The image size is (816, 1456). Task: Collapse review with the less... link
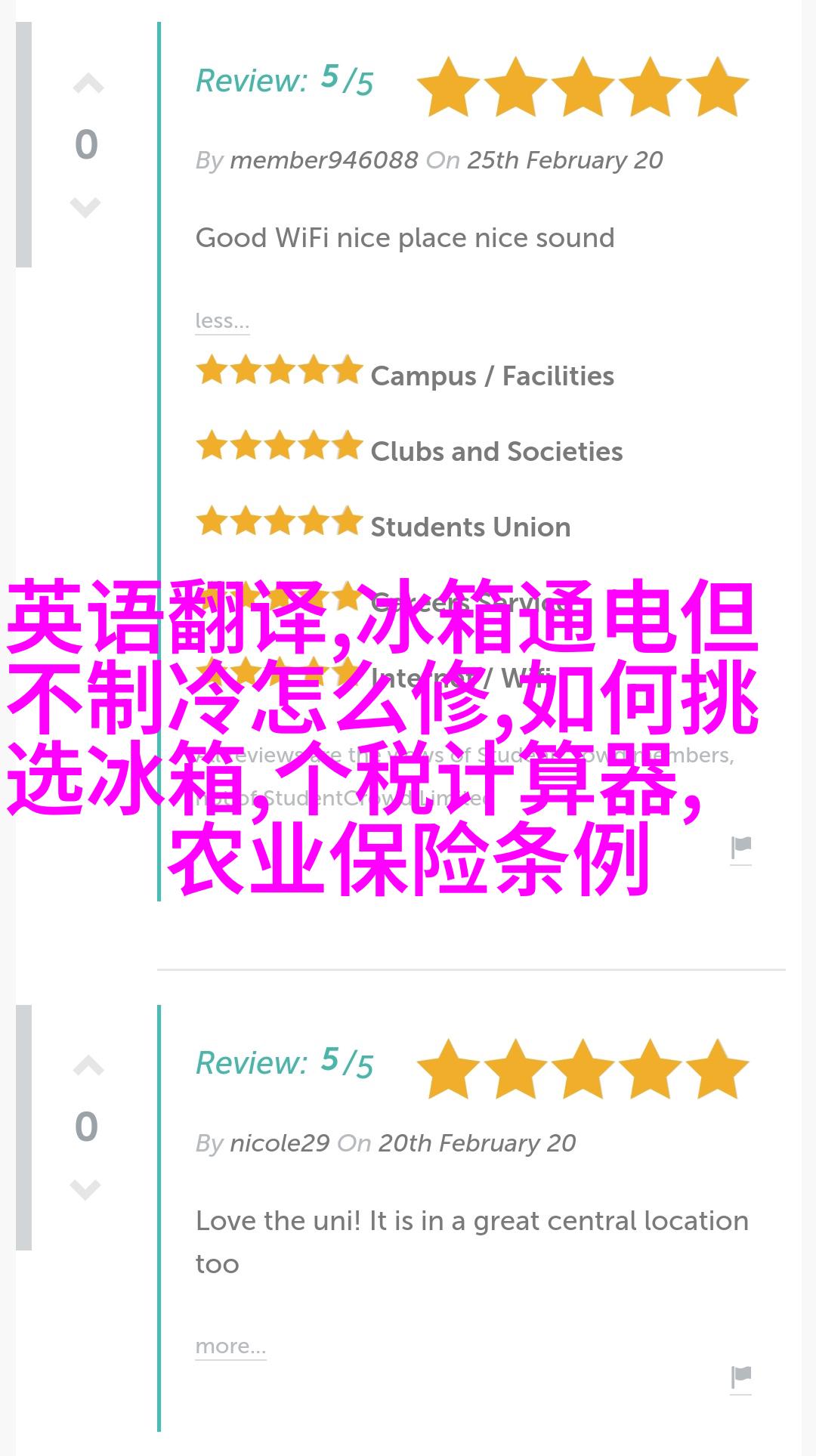tap(221, 321)
